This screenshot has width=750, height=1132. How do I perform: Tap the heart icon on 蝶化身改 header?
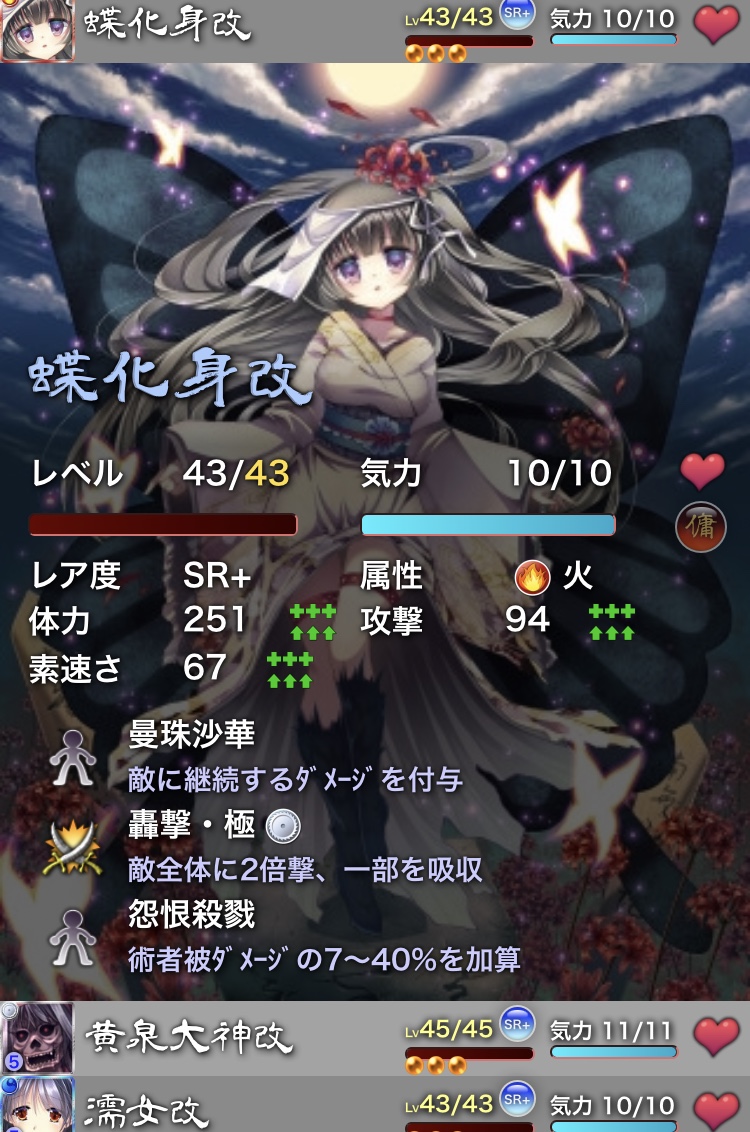(x=716, y=25)
